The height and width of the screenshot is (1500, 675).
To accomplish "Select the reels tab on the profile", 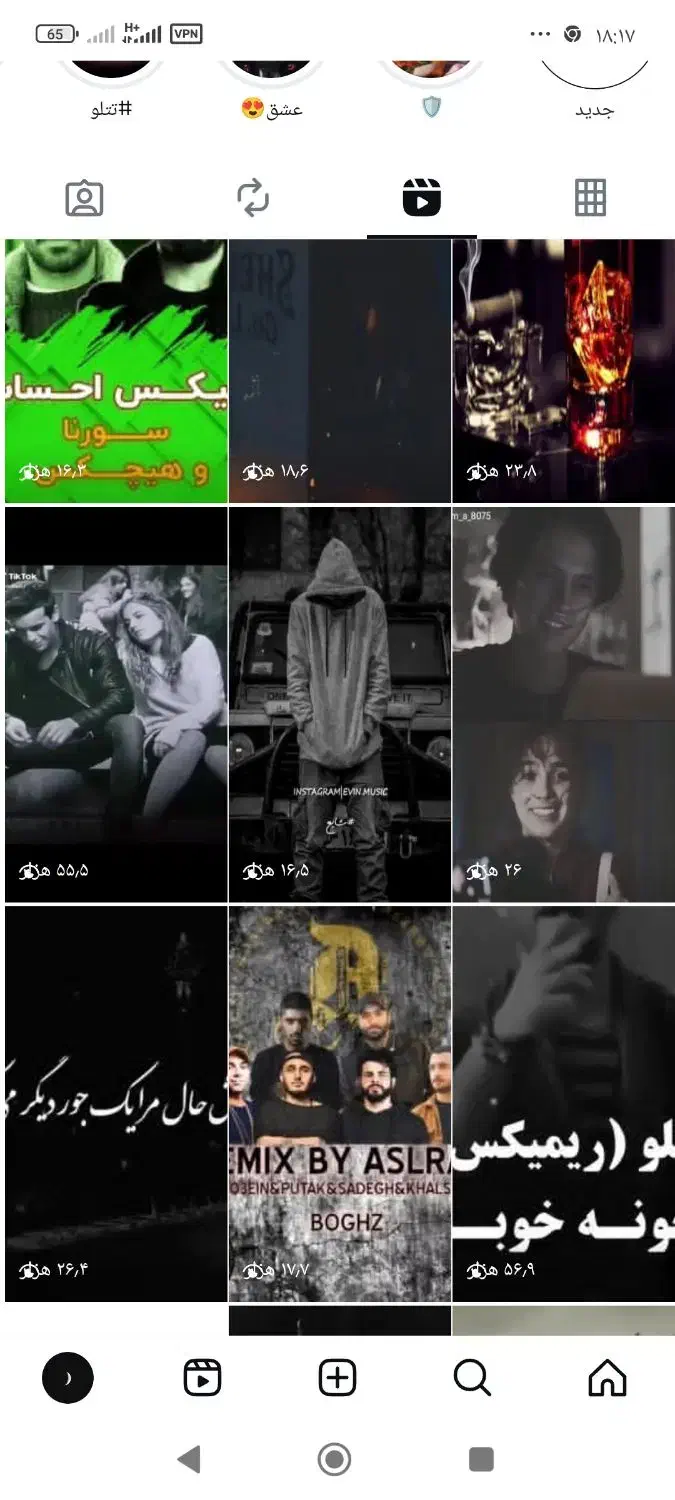I will coord(422,198).
